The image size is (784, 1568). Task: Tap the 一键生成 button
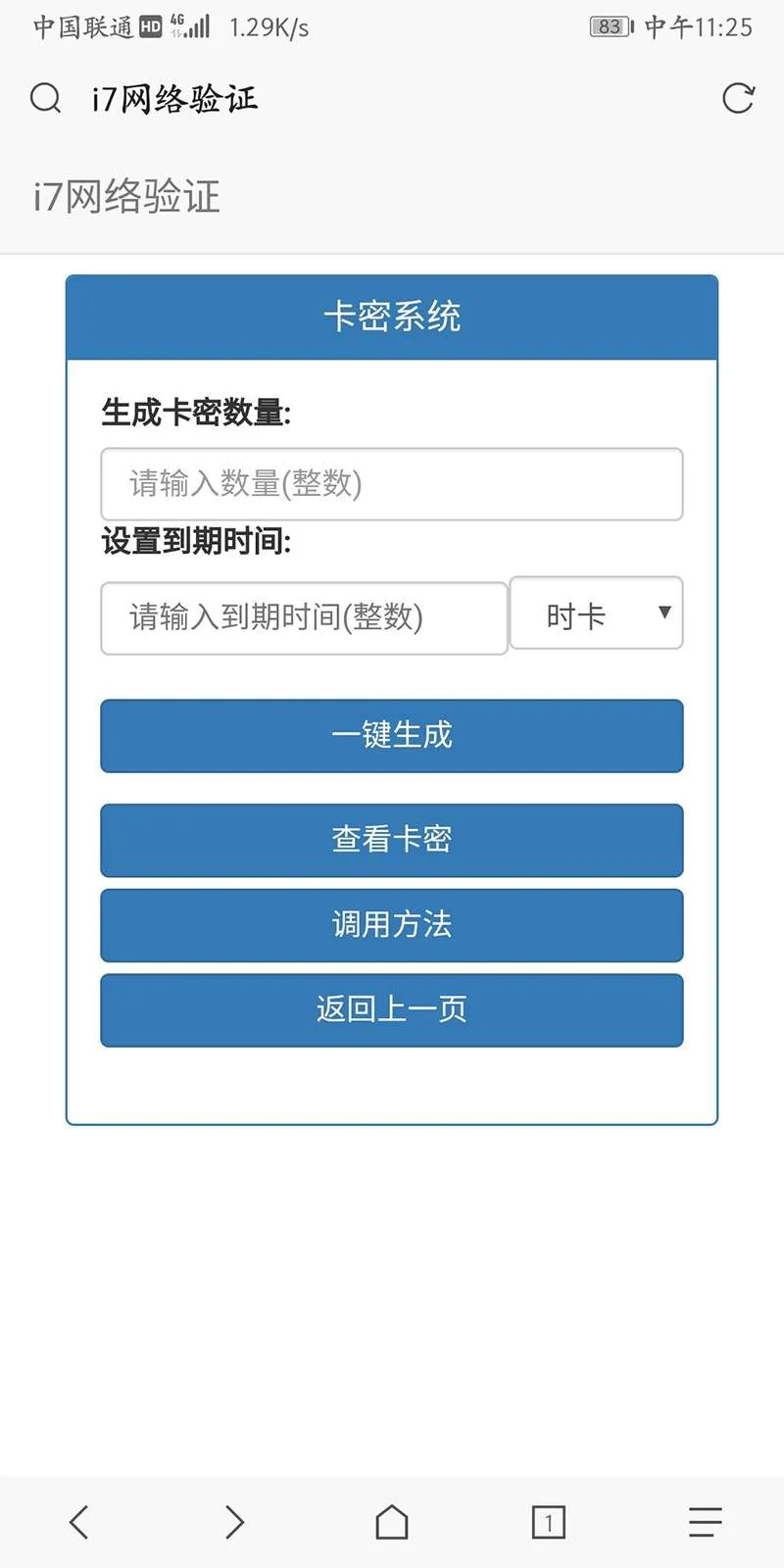pos(391,736)
